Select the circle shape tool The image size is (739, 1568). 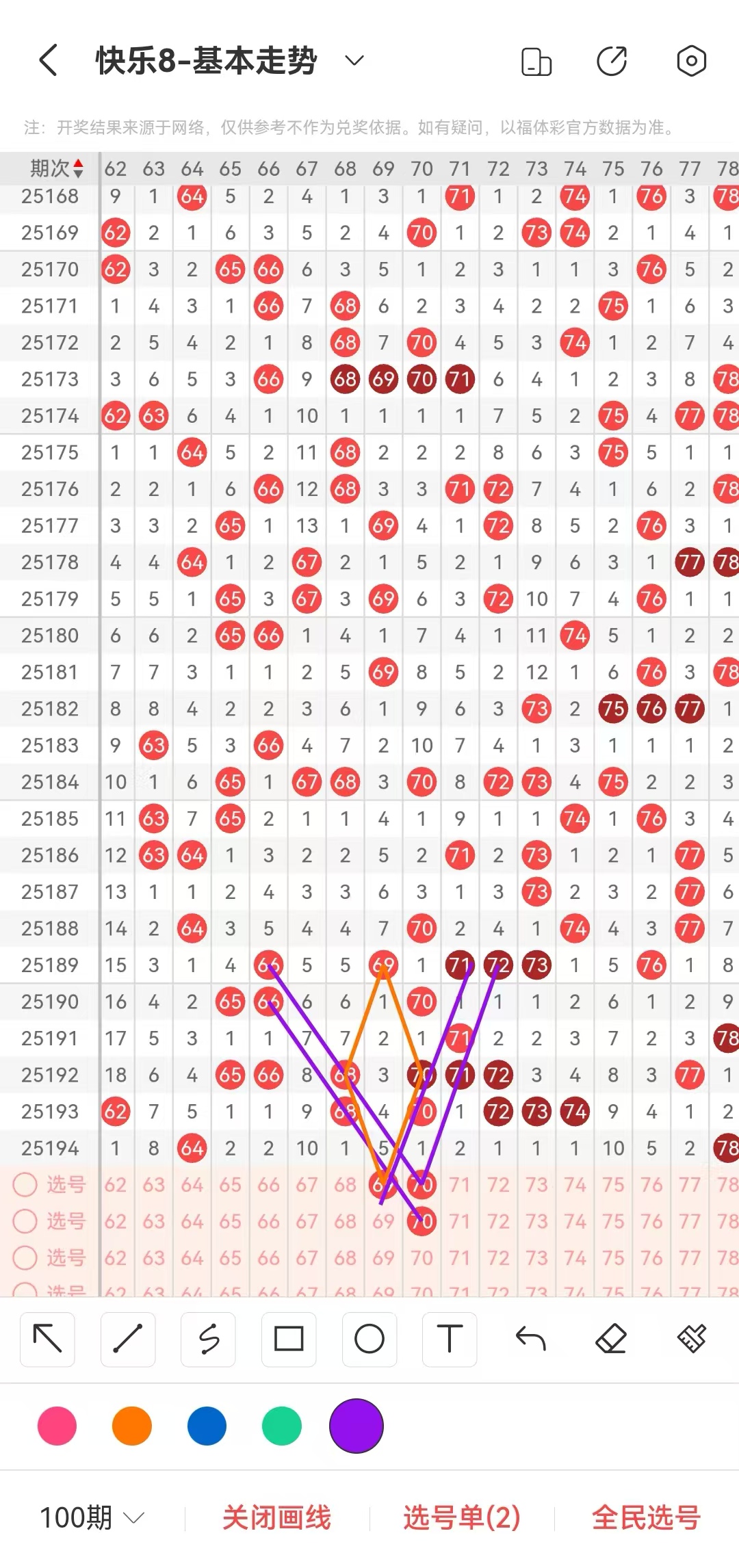(369, 1339)
